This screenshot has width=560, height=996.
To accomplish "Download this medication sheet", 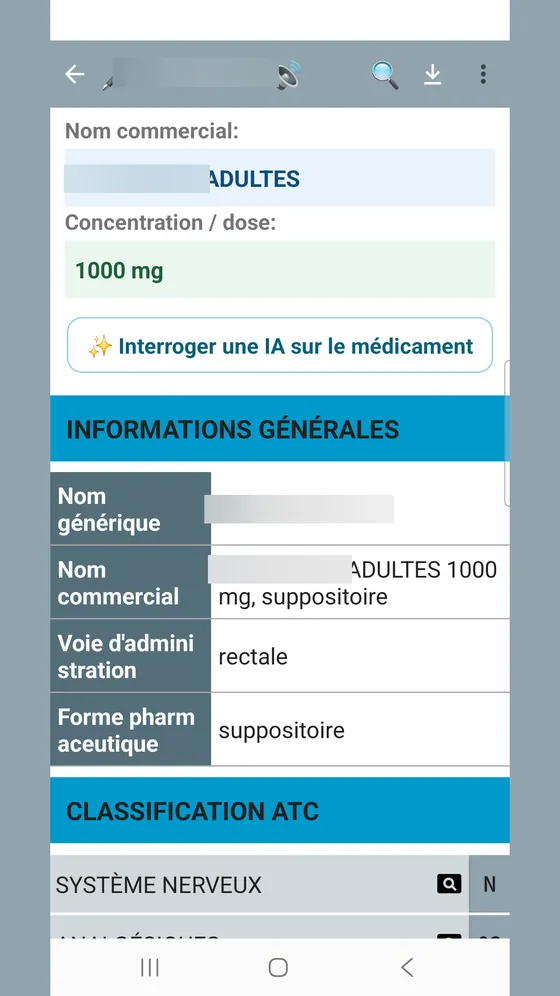I will coord(432,75).
